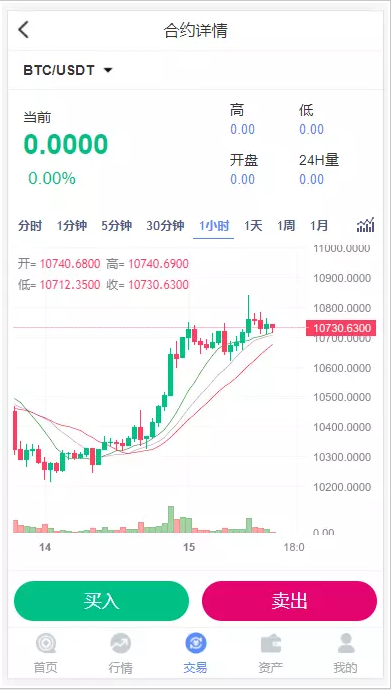Open the chart indicators icon
The width and height of the screenshot is (391, 690).
365,225
